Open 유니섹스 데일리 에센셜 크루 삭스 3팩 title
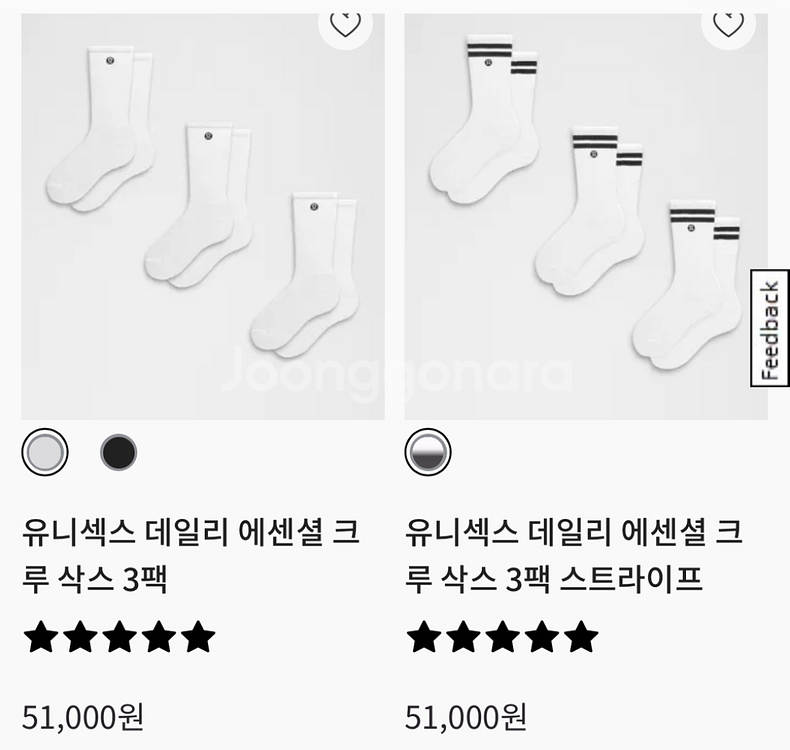Viewport: 790px width, 750px height. 190,555
